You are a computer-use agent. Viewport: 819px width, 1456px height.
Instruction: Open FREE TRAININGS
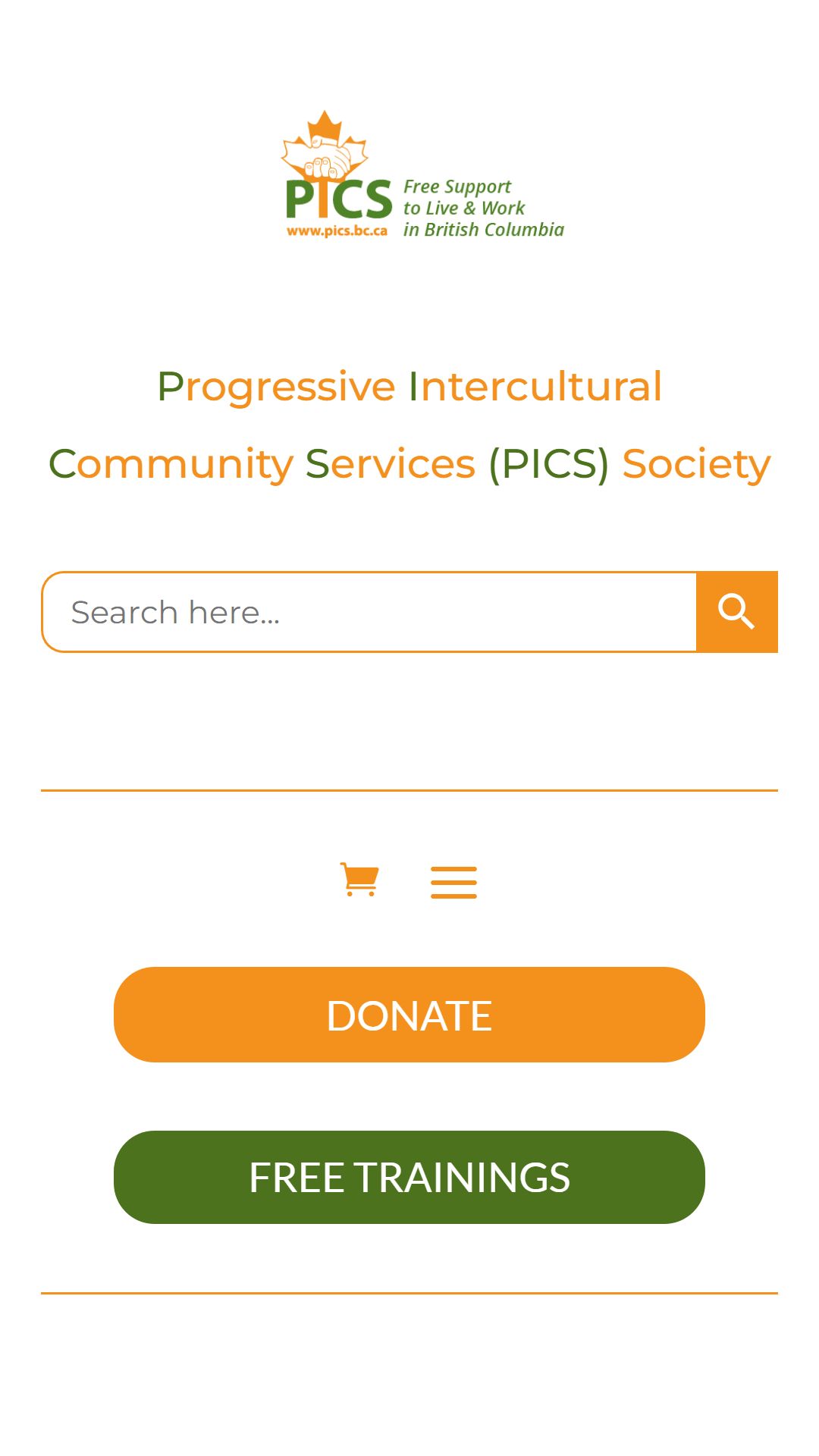point(409,1177)
